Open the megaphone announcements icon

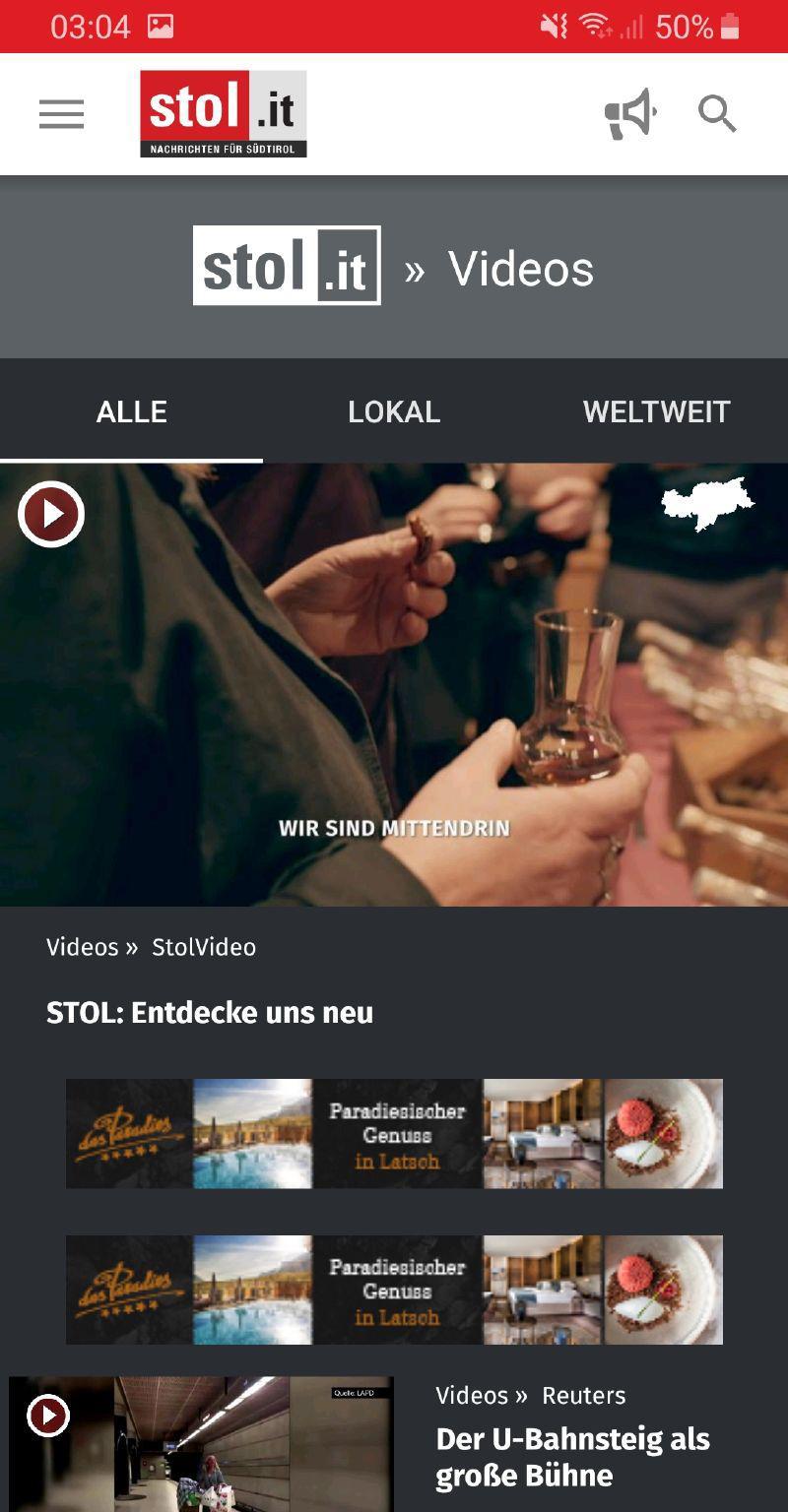pos(630,114)
